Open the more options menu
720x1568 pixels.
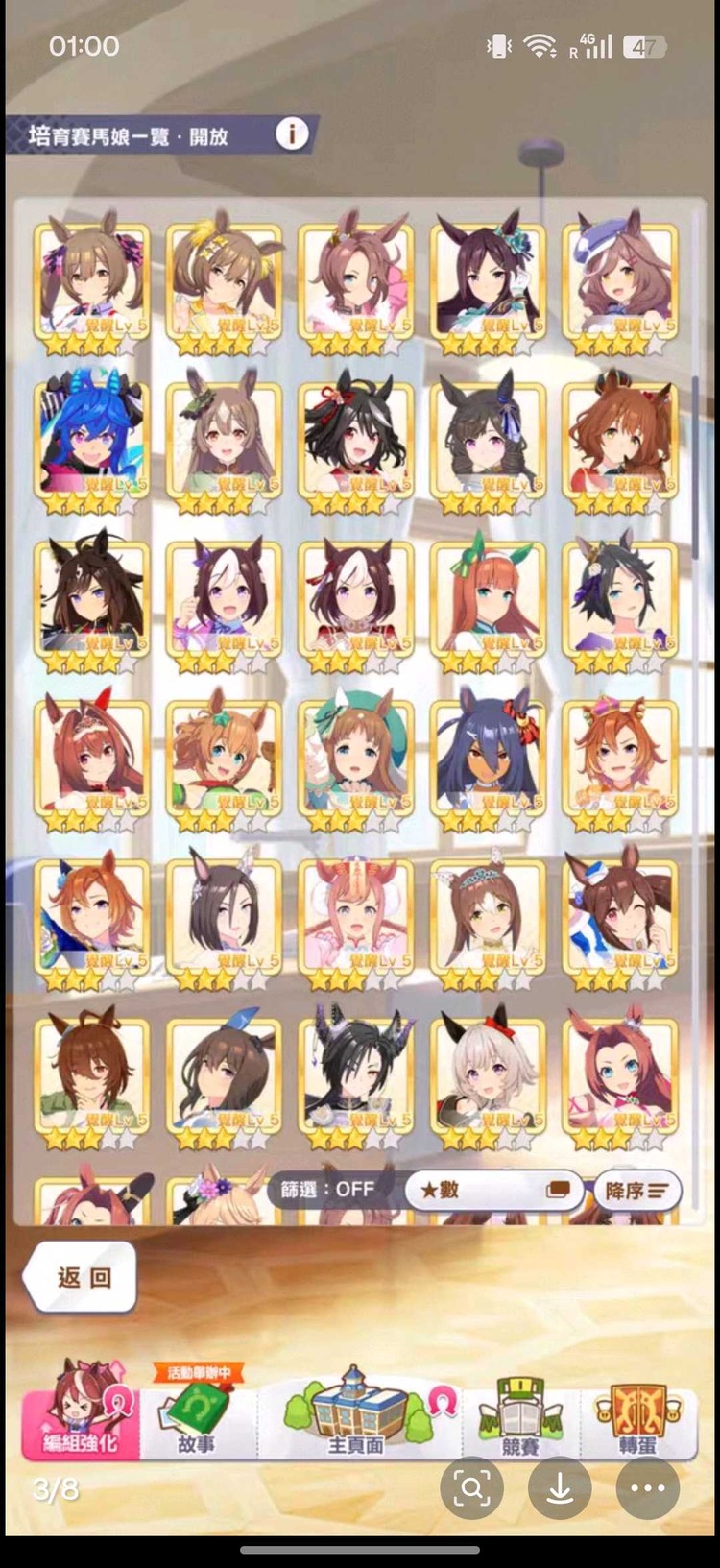pyautogui.click(x=648, y=1488)
